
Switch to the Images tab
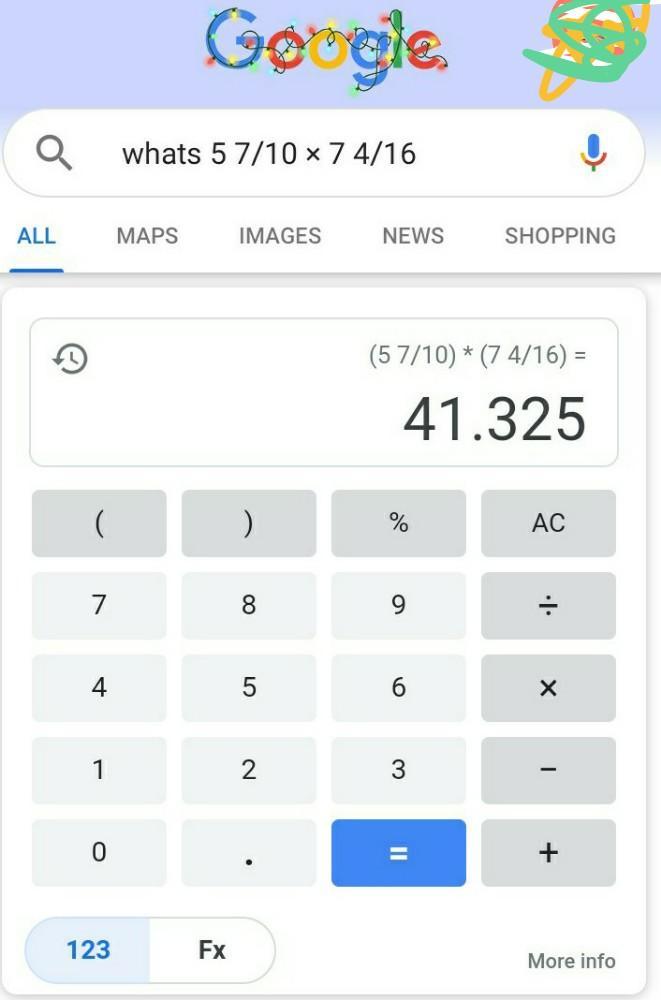[x=280, y=236]
